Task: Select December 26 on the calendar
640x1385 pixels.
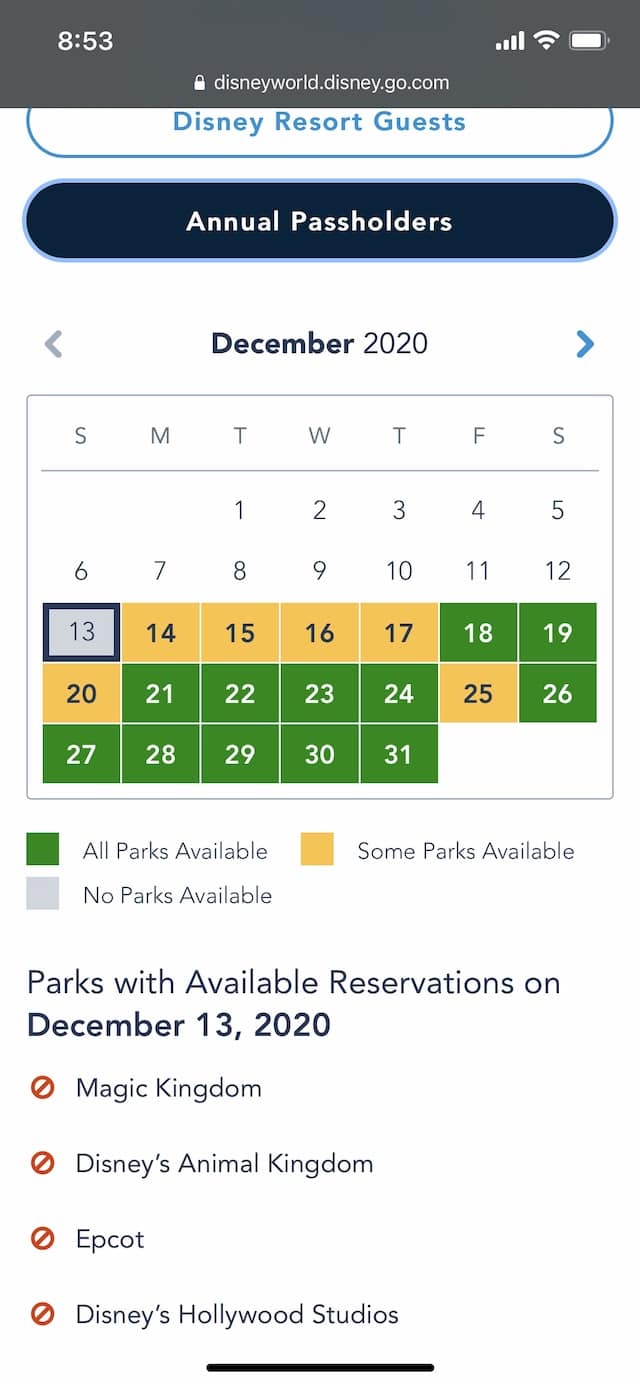Action: (558, 693)
